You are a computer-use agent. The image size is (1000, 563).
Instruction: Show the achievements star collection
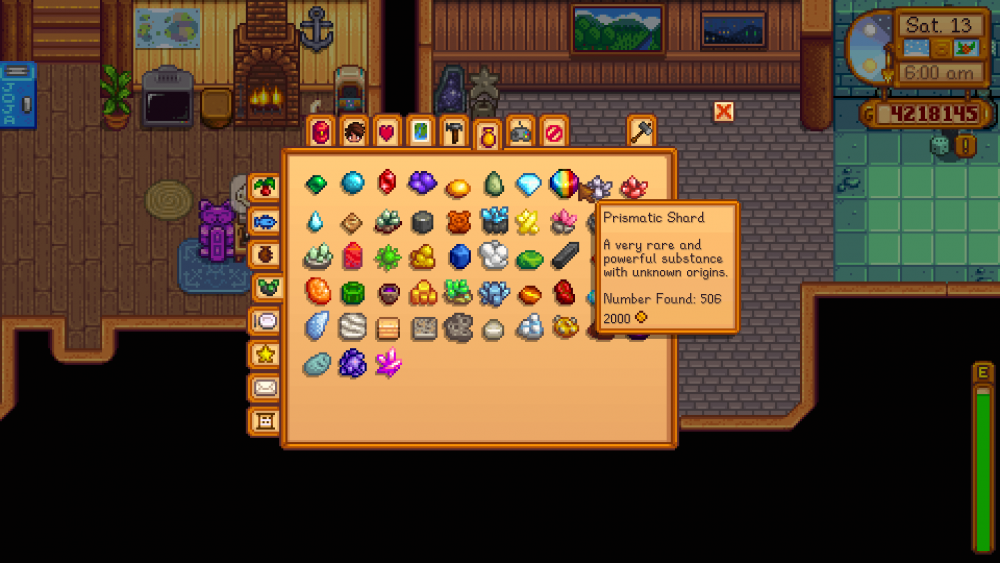click(x=265, y=354)
